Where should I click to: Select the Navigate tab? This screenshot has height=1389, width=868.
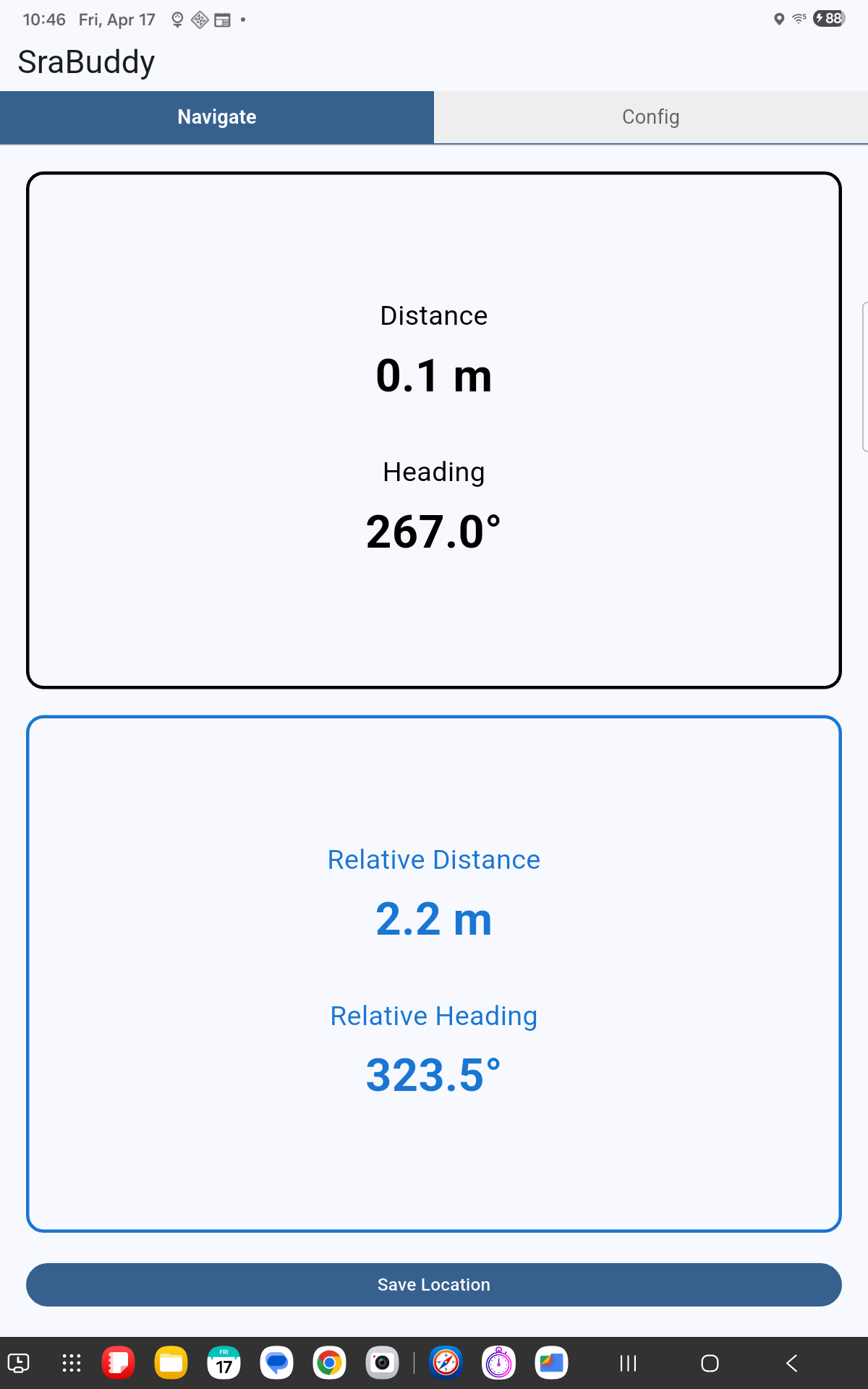[x=217, y=117]
